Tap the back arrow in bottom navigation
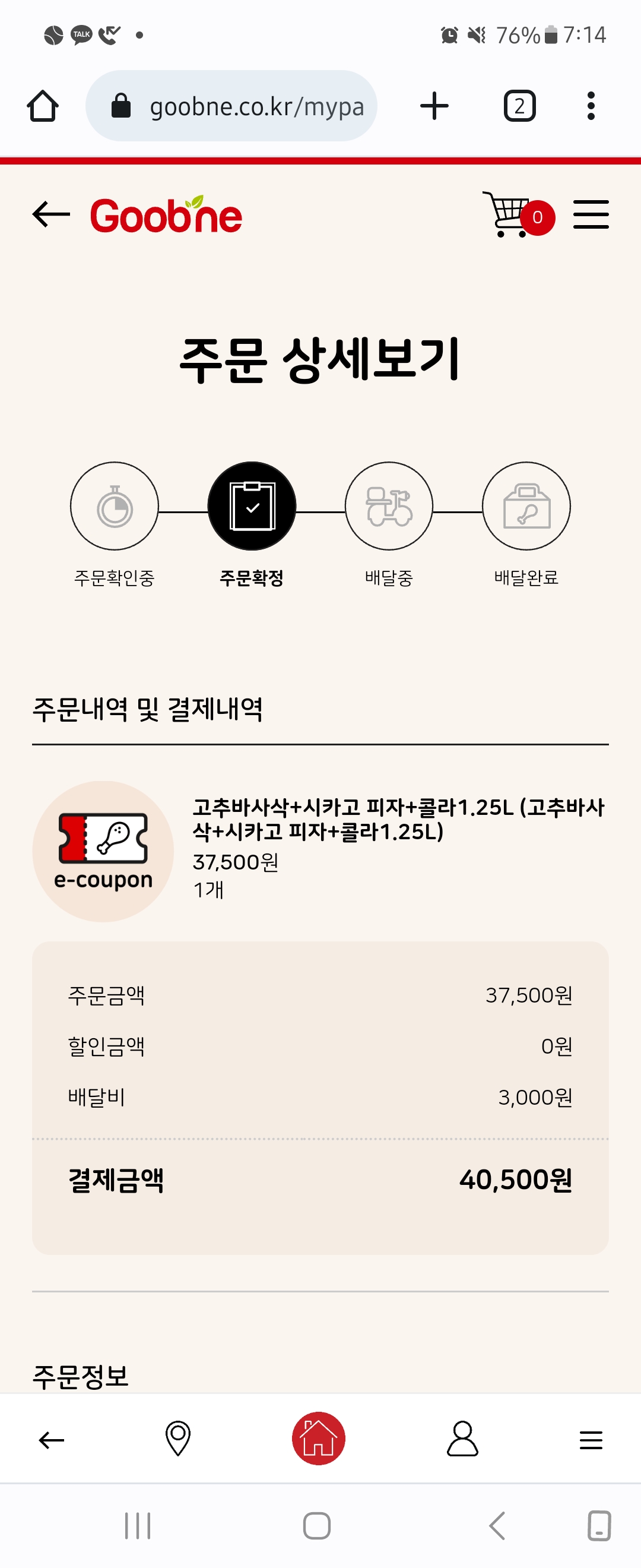 point(51,1440)
